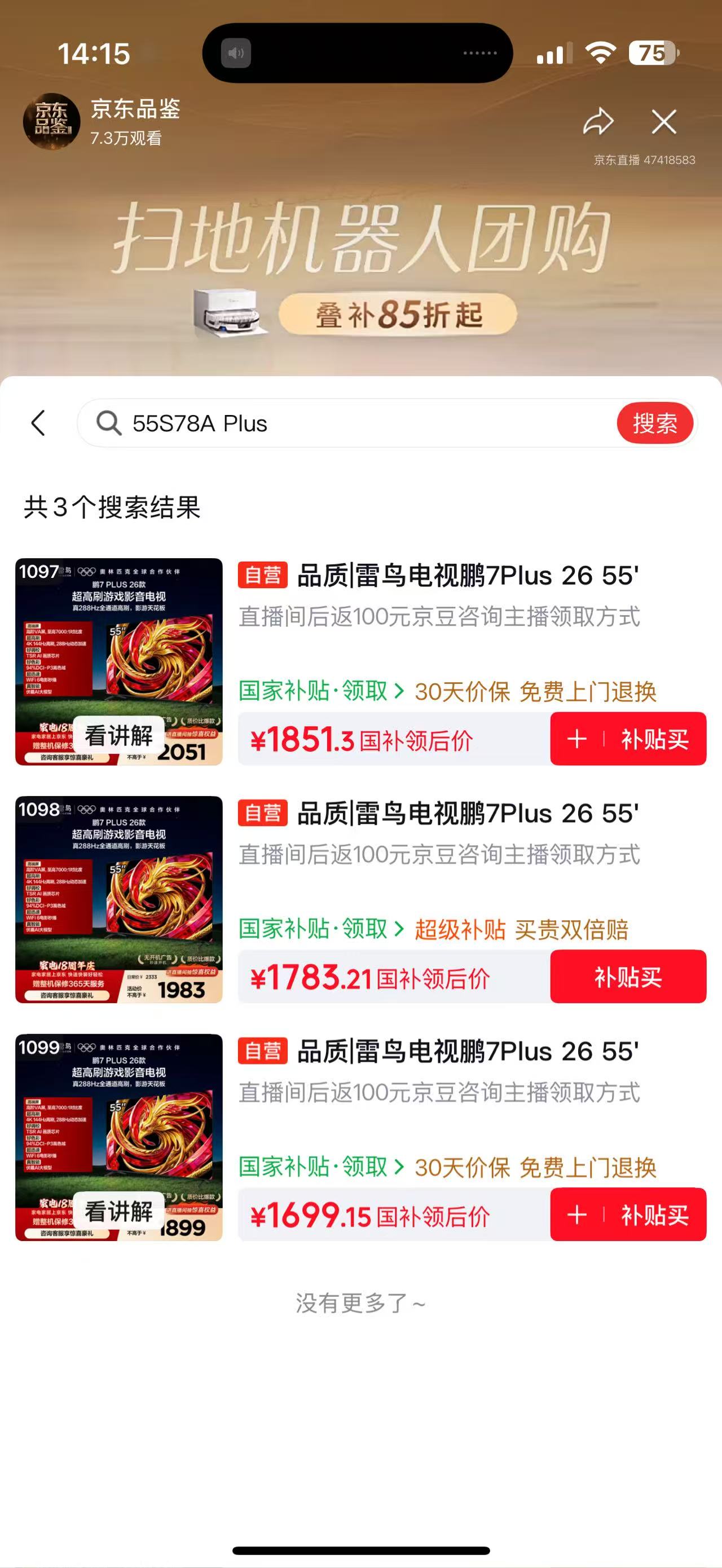Close the livestream with the X

[663, 122]
